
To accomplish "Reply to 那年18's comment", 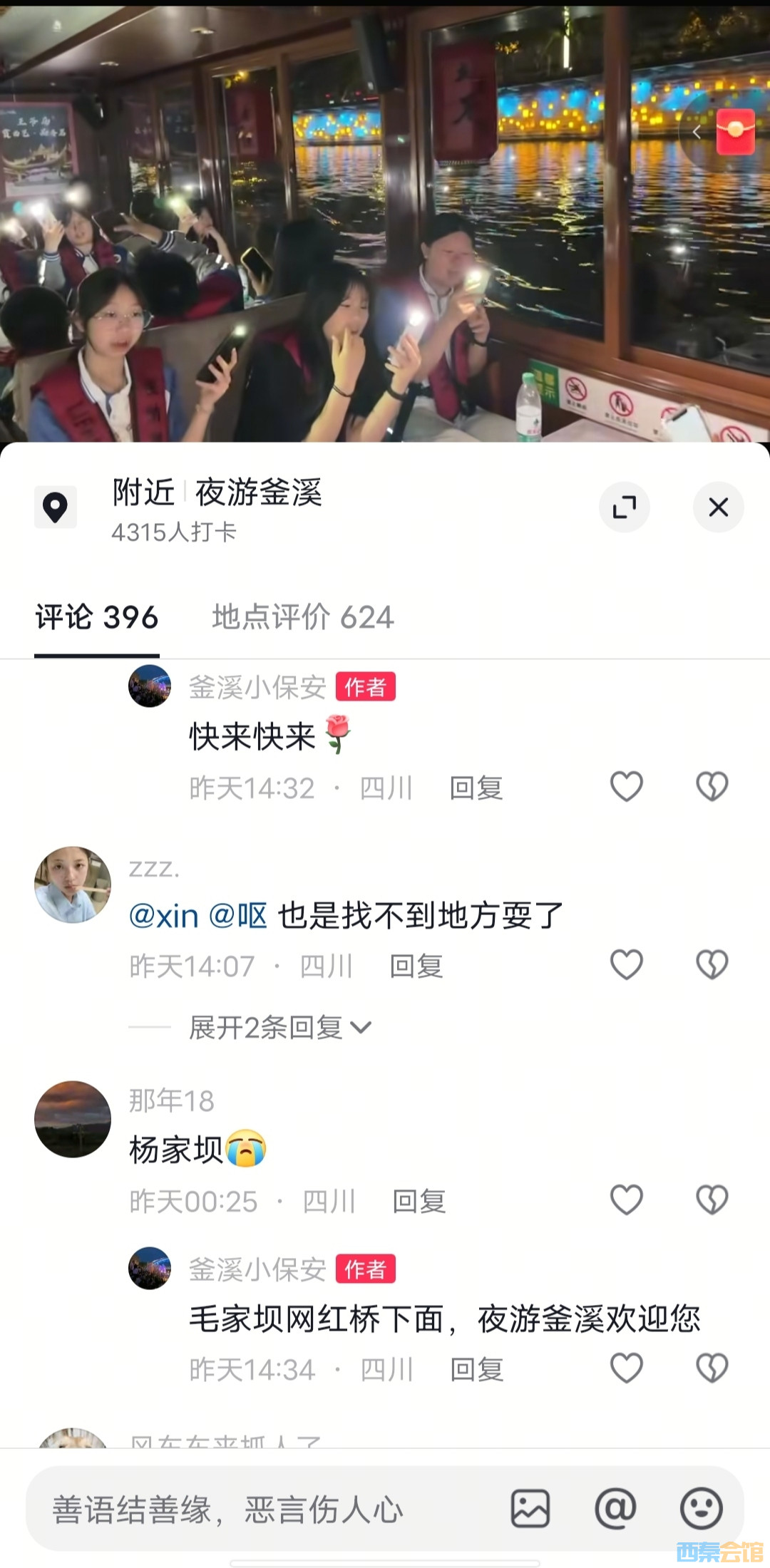I will [x=419, y=1202].
